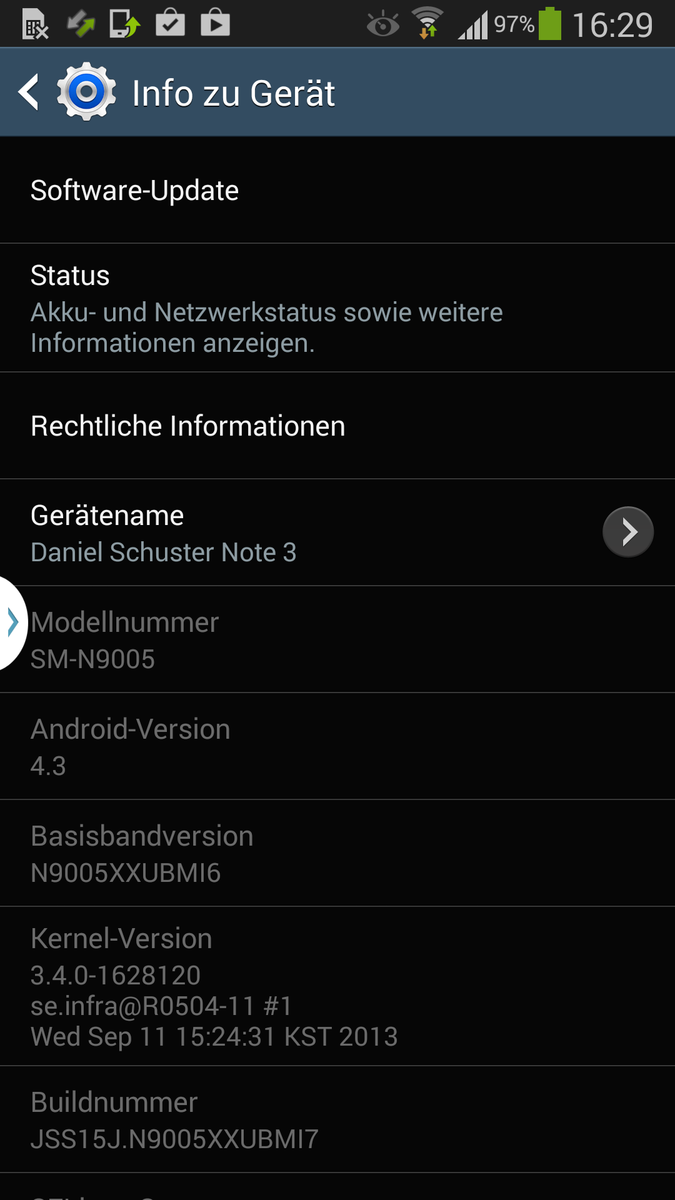This screenshot has height=1200, width=675.
Task: Go back from Info zu Gerät
Action: [30, 93]
